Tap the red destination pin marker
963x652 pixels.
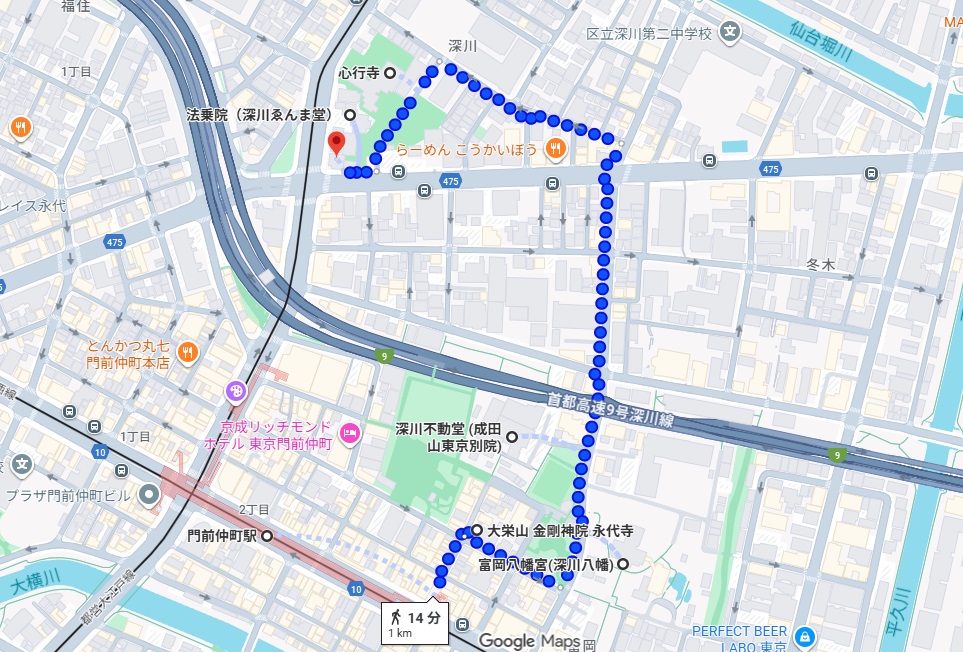pos(337,142)
